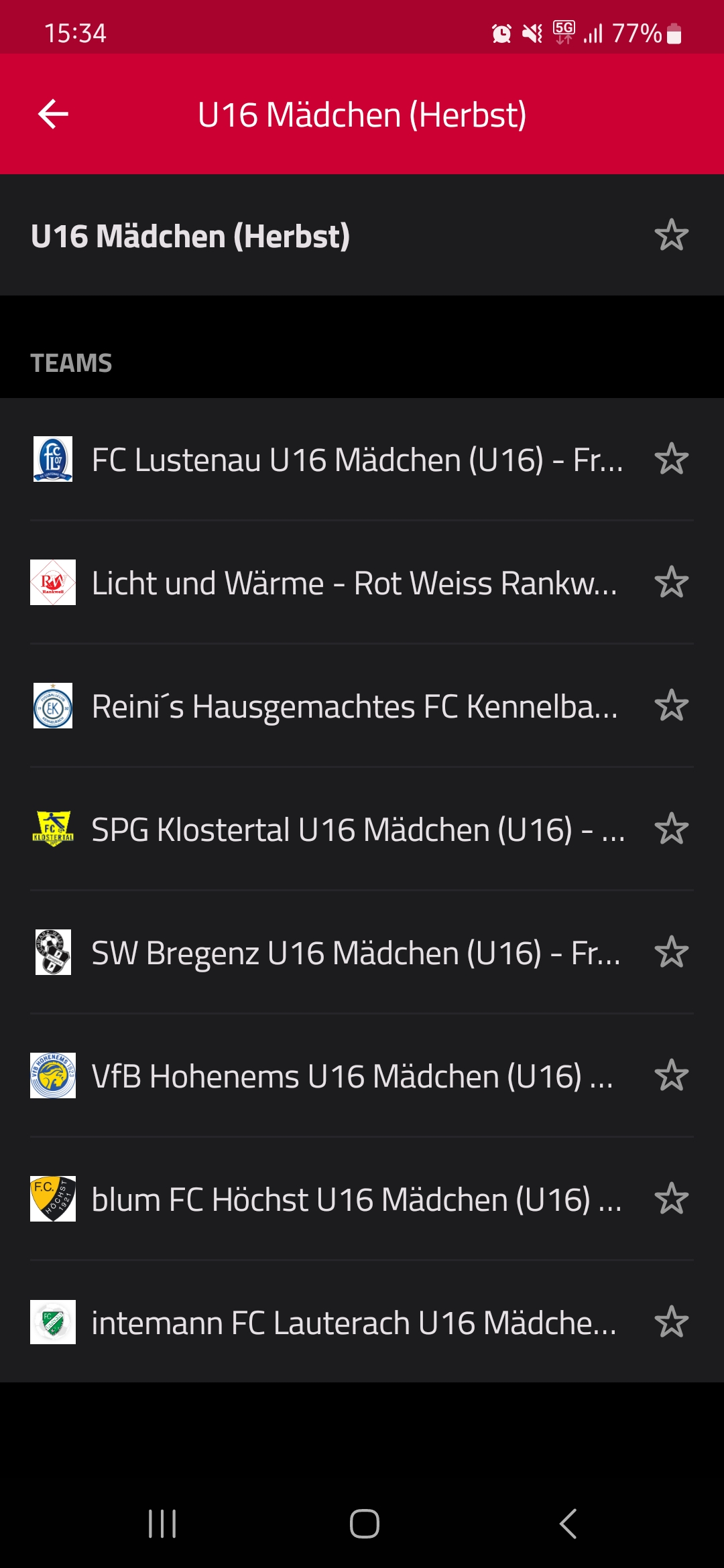Image resolution: width=724 pixels, height=1568 pixels.
Task: Star the intemann FC Lauterach team
Action: point(671,1323)
